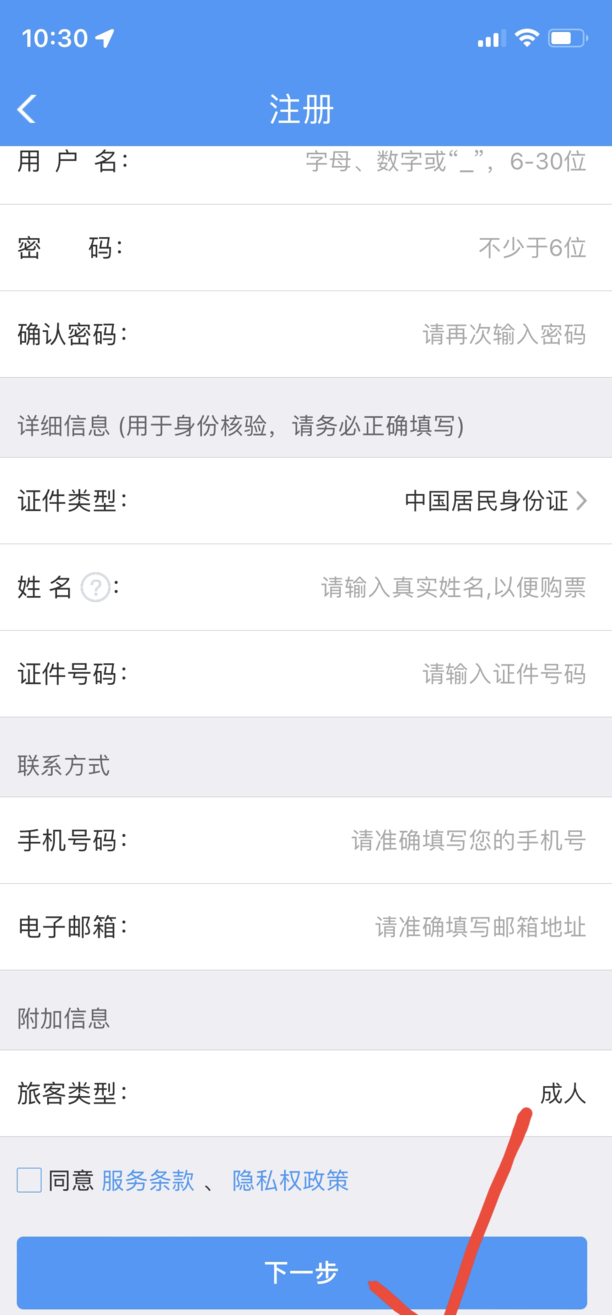
Task: Open the 隐私权政策 link
Action: click(291, 1181)
